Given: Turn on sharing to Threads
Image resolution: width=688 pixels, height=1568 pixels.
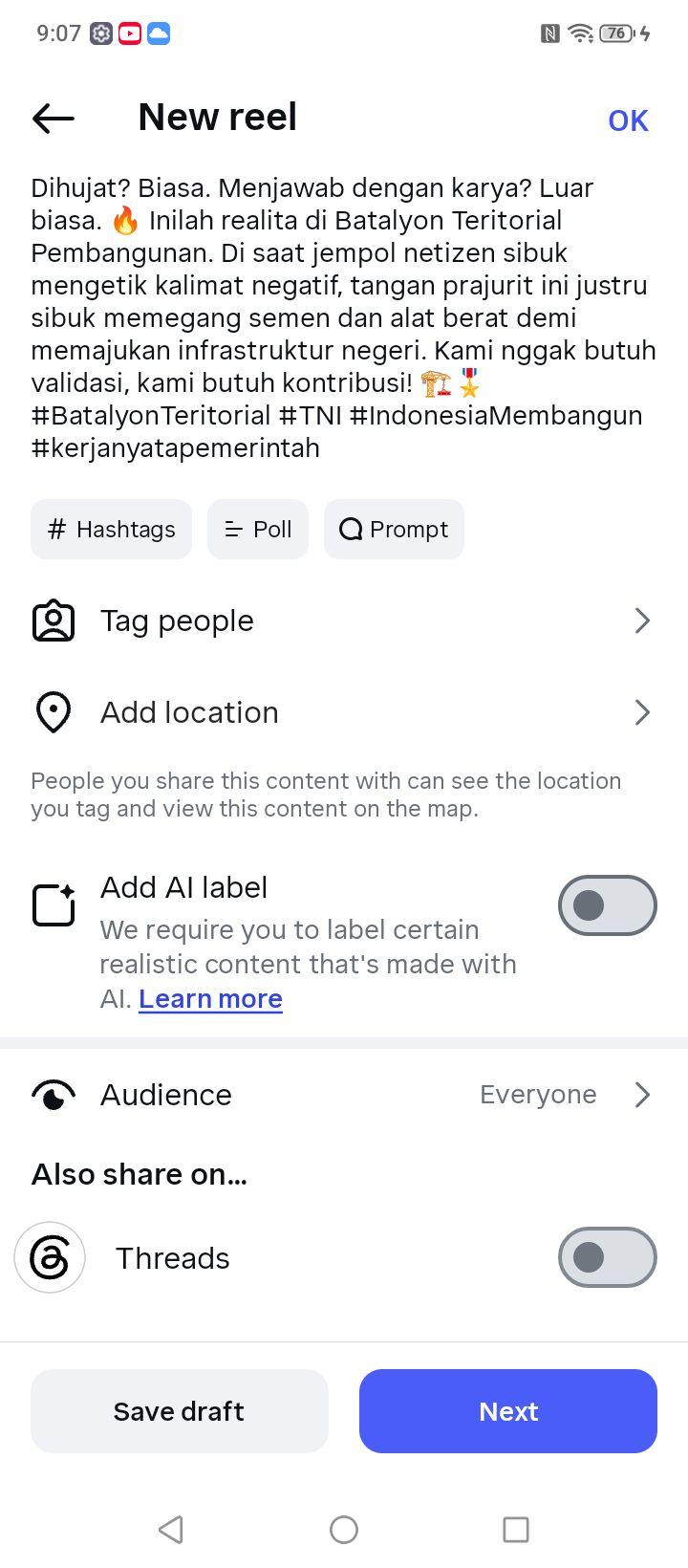Looking at the screenshot, I should pyautogui.click(x=608, y=1257).
